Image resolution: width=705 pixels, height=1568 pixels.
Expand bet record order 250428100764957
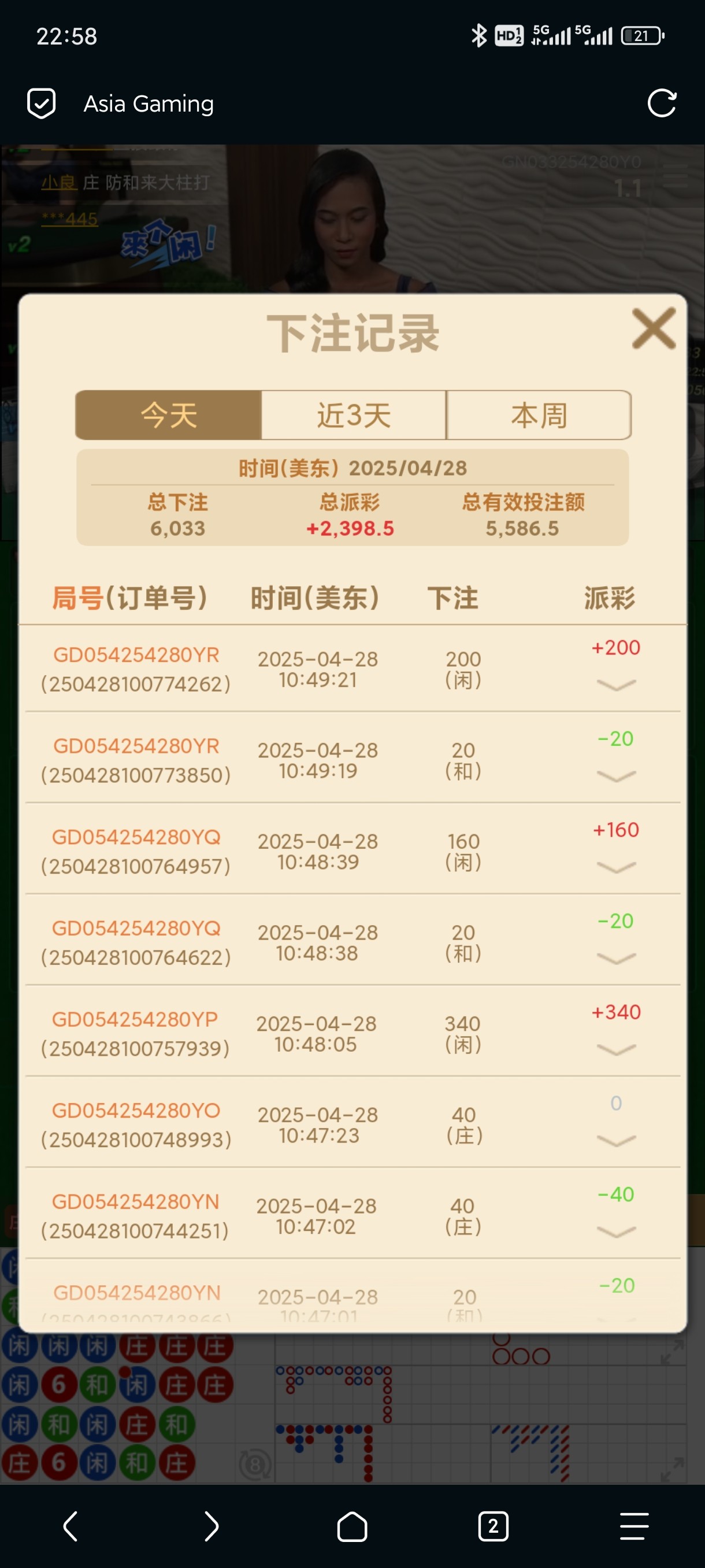pos(615,867)
